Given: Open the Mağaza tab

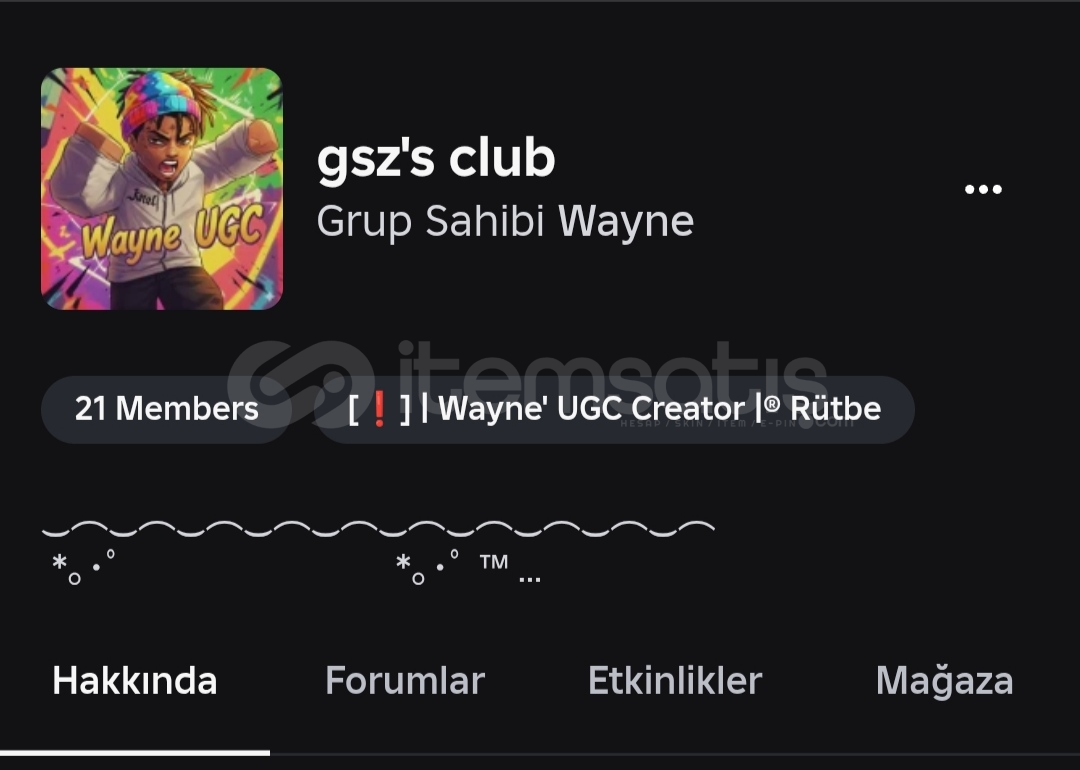Looking at the screenshot, I should click(944, 681).
